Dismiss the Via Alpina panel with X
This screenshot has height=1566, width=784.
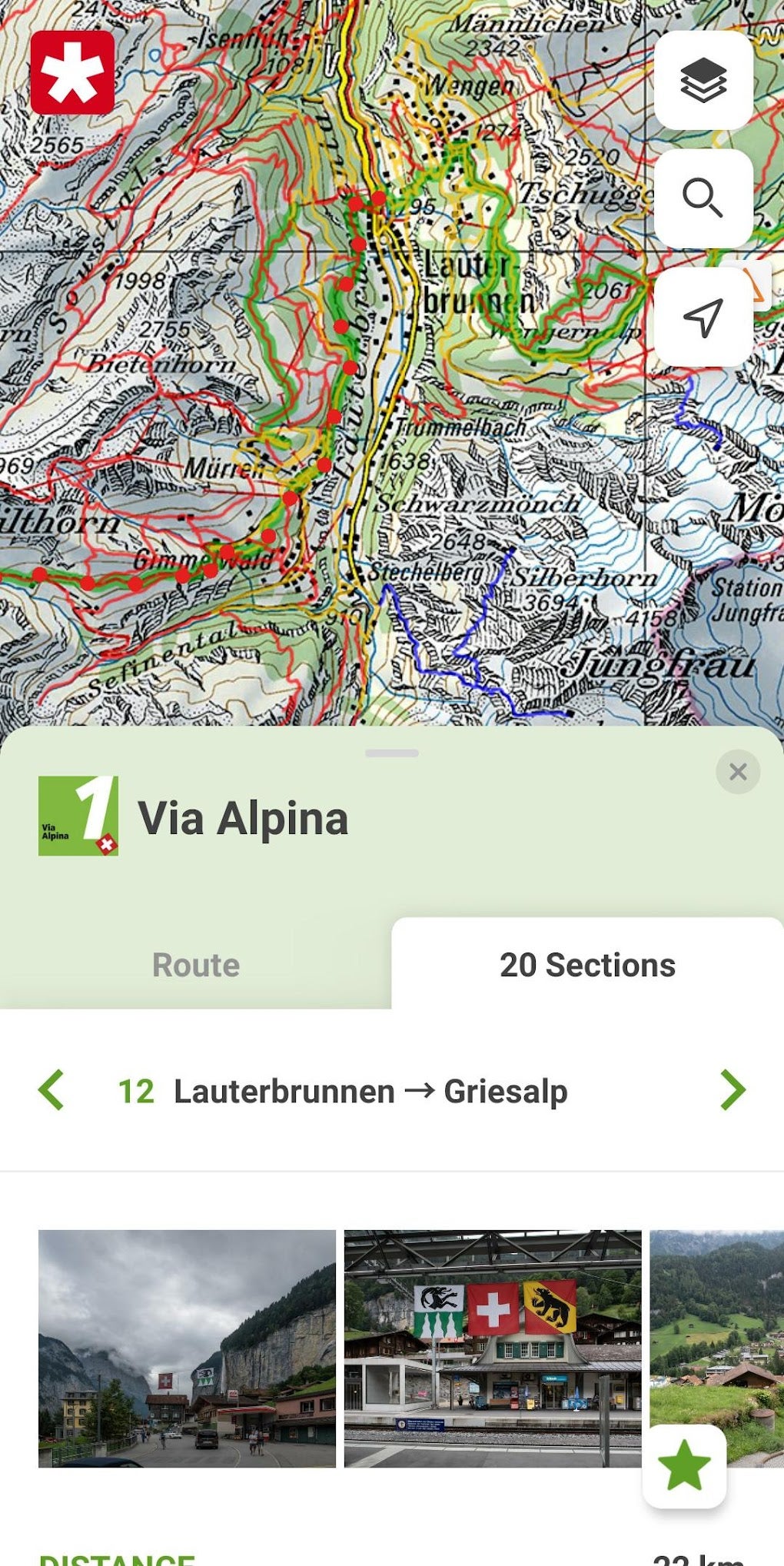[737, 773]
